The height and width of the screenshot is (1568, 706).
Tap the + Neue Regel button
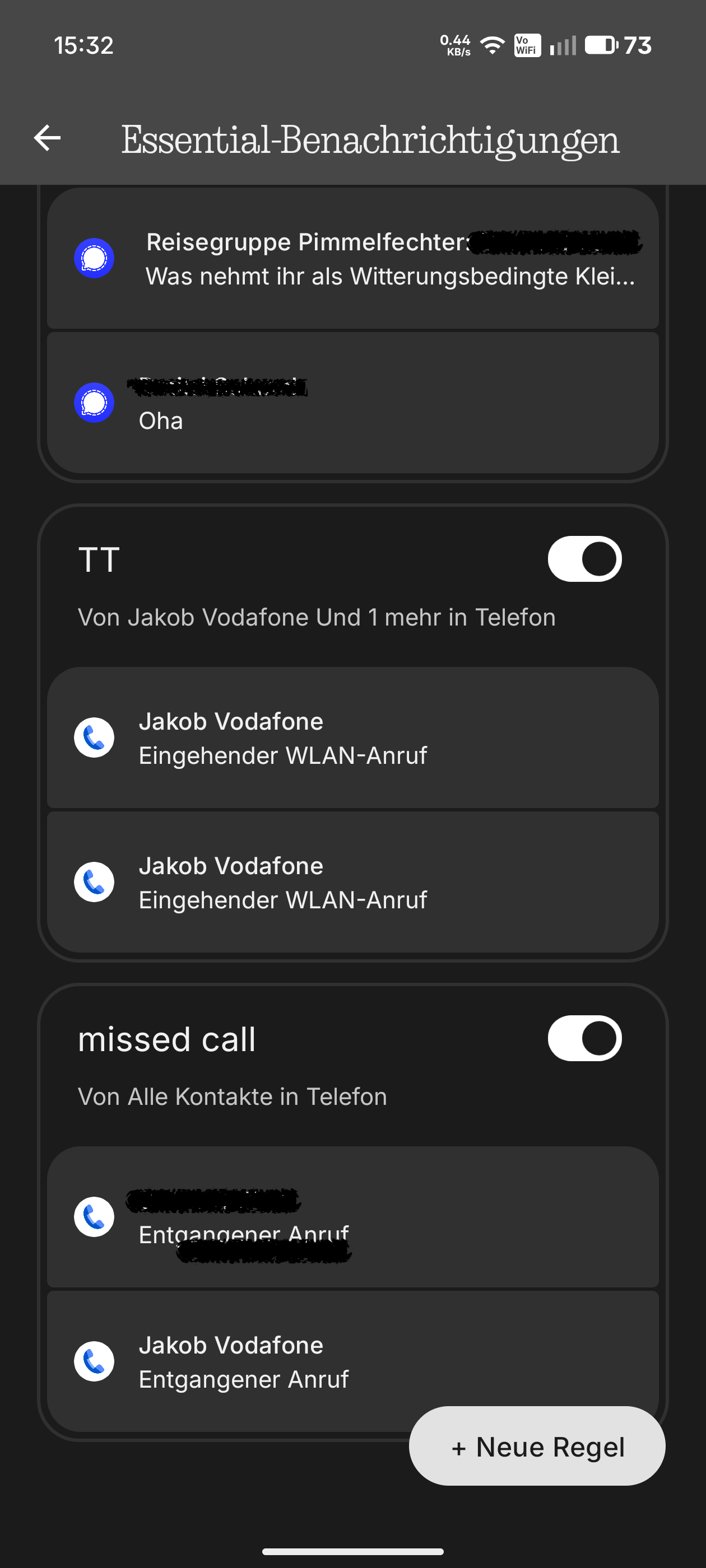click(537, 1446)
